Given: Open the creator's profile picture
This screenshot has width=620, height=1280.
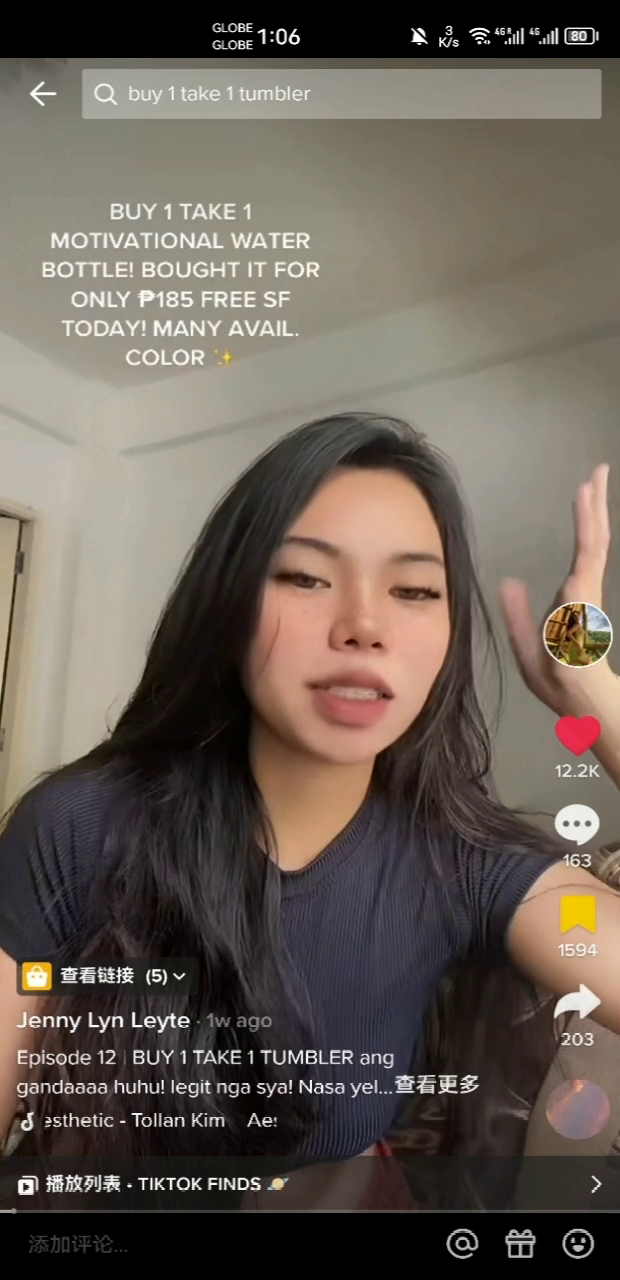Looking at the screenshot, I should tap(577, 635).
